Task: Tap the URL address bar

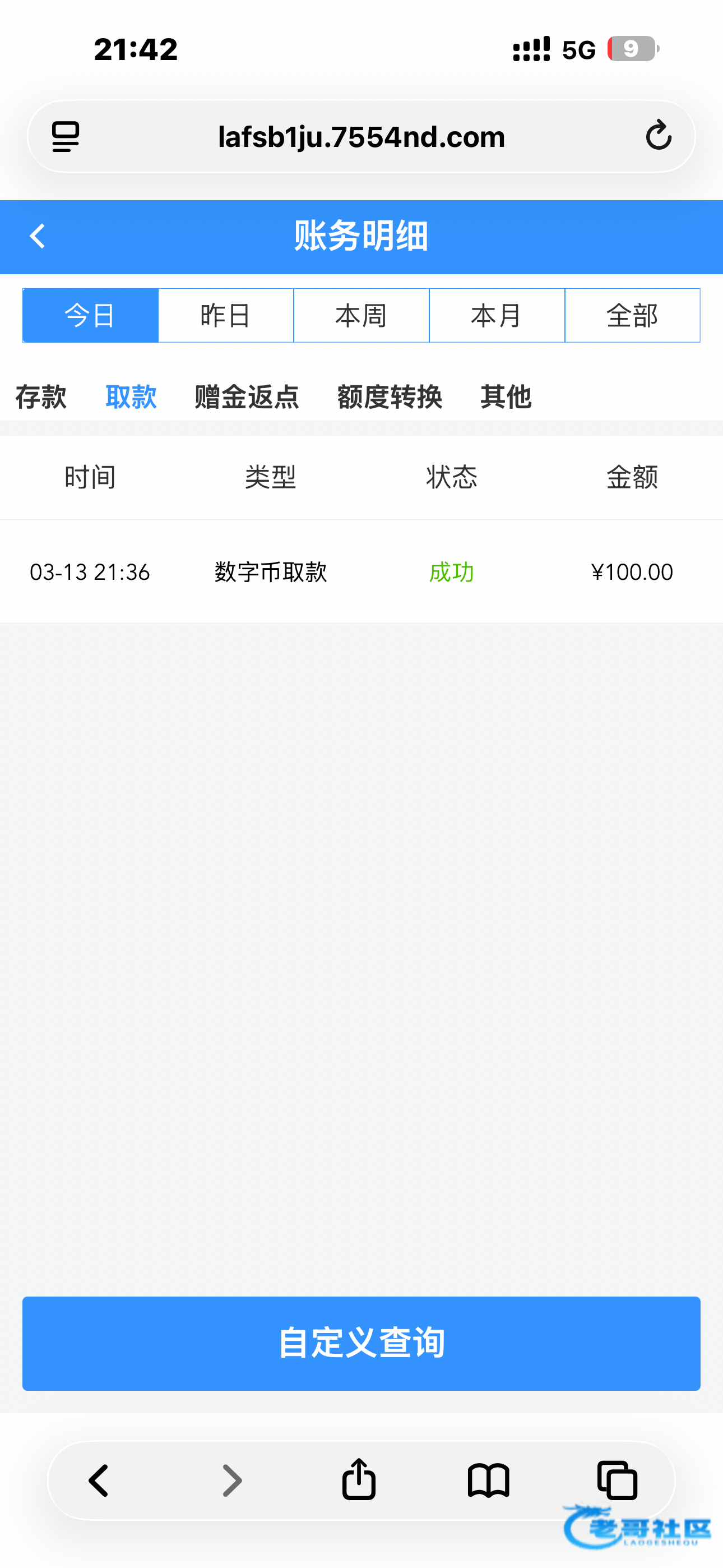Action: click(361, 136)
